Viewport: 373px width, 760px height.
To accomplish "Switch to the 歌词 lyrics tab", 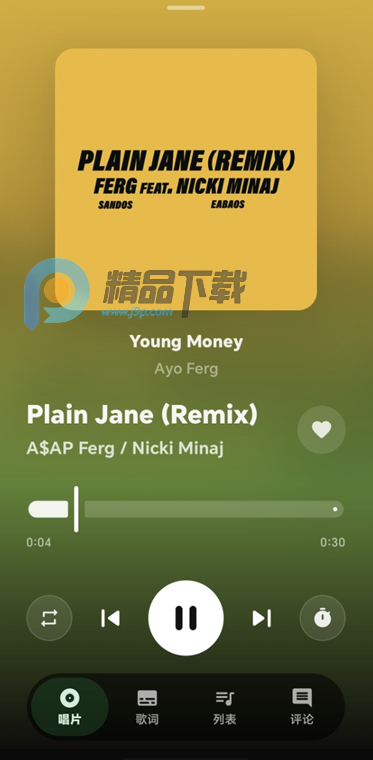I will point(147,707).
